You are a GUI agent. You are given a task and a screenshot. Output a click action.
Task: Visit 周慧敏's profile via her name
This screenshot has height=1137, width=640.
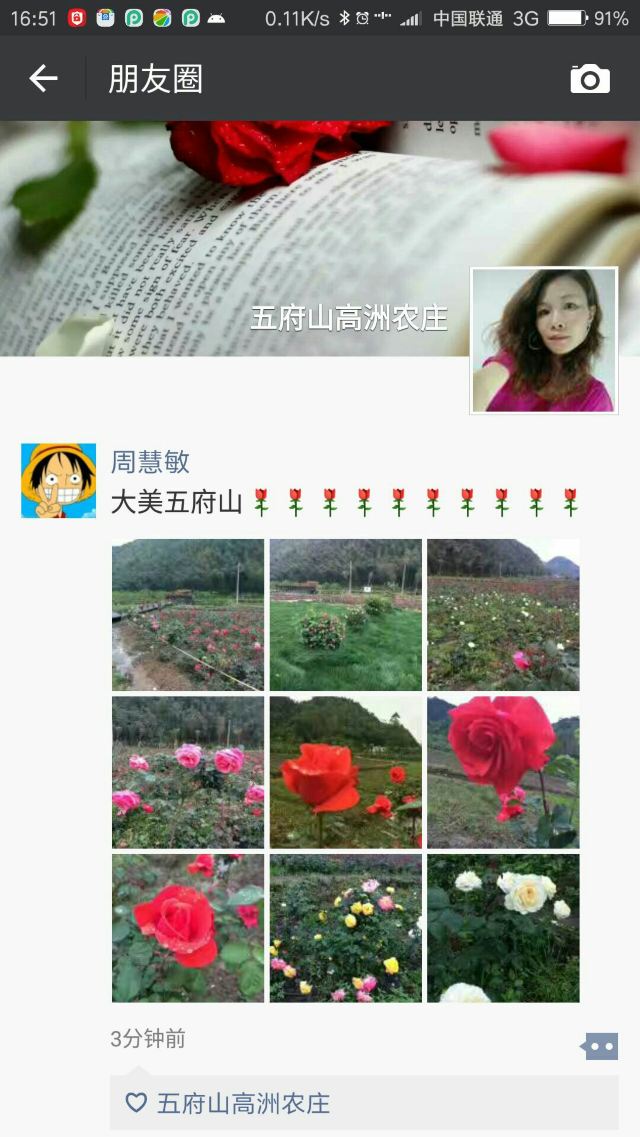pyautogui.click(x=150, y=462)
